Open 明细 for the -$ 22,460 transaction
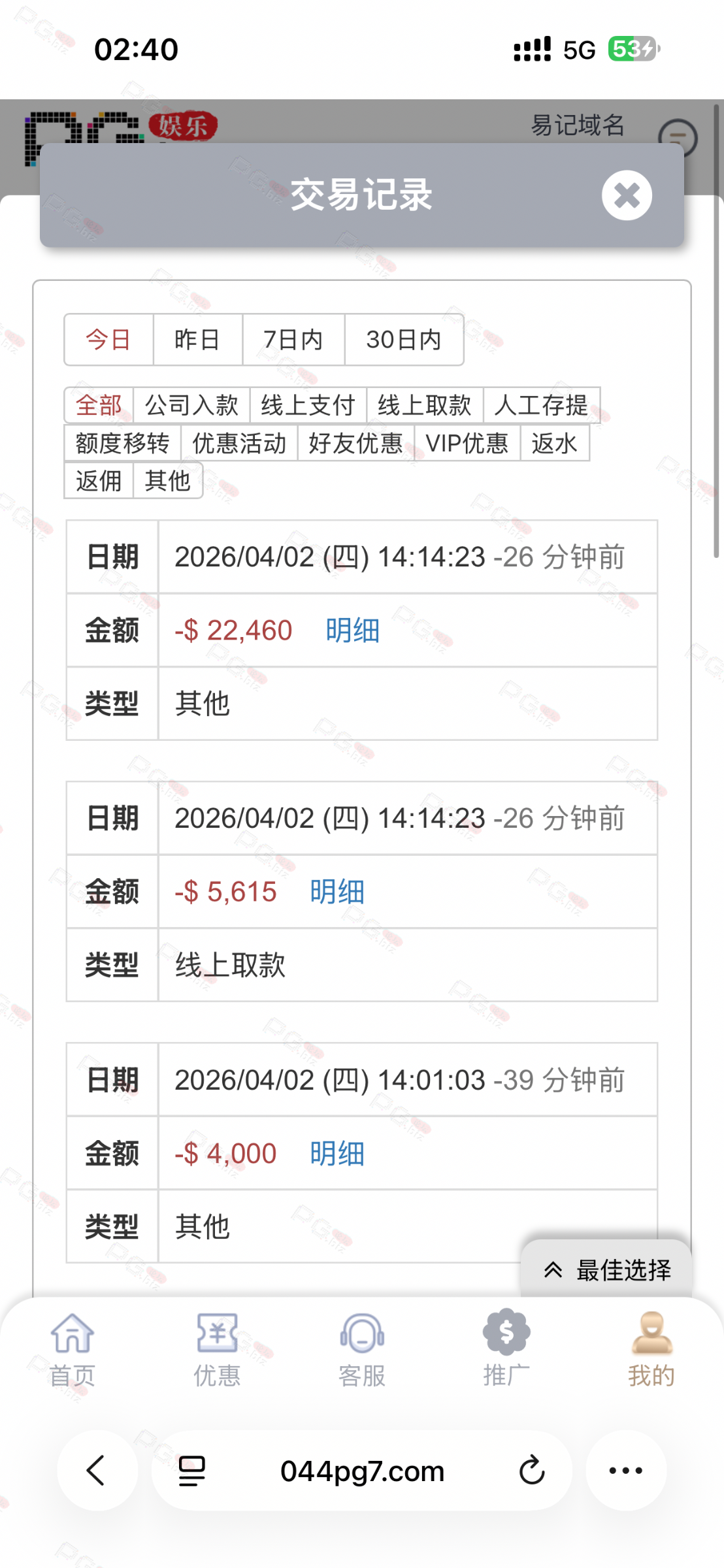724x1568 pixels. (353, 630)
